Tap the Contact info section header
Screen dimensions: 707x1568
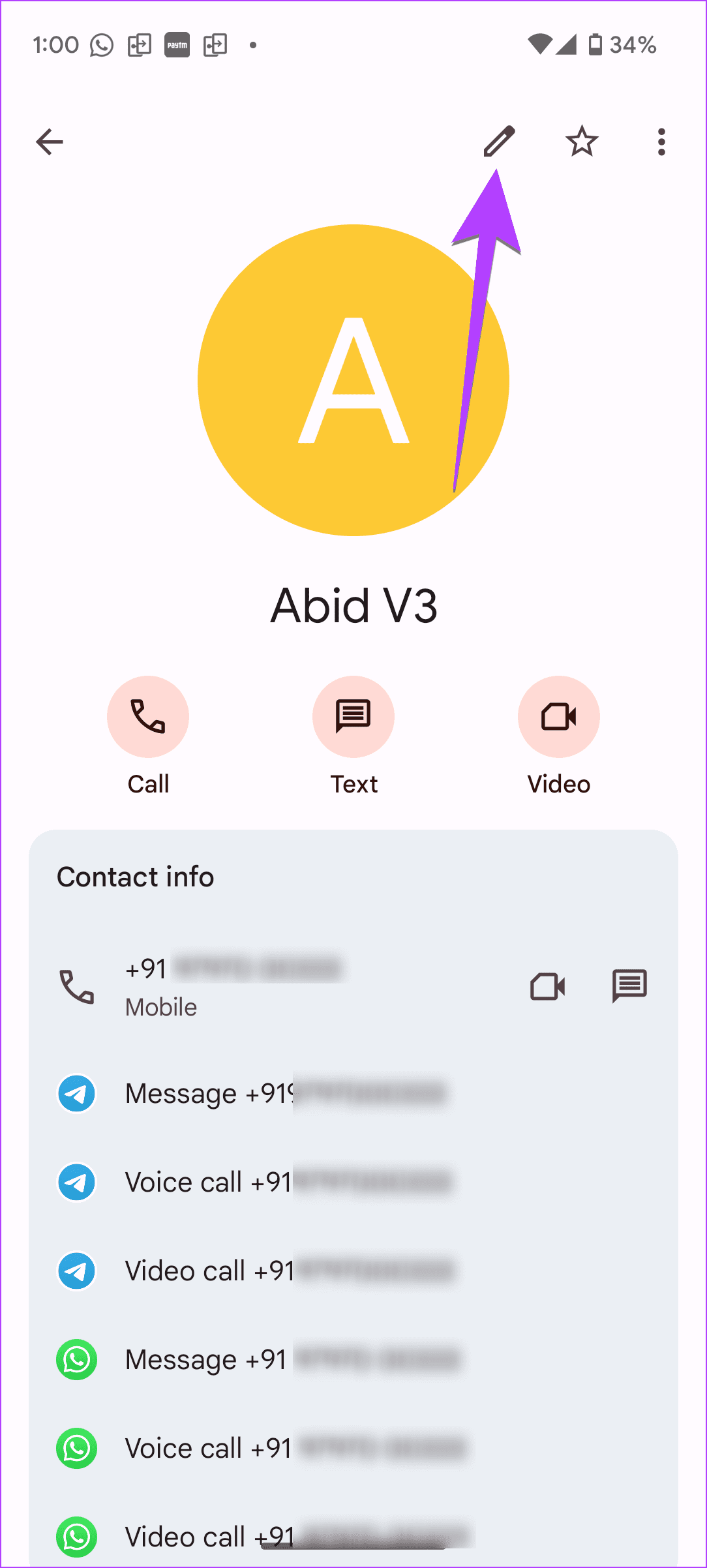pos(135,877)
